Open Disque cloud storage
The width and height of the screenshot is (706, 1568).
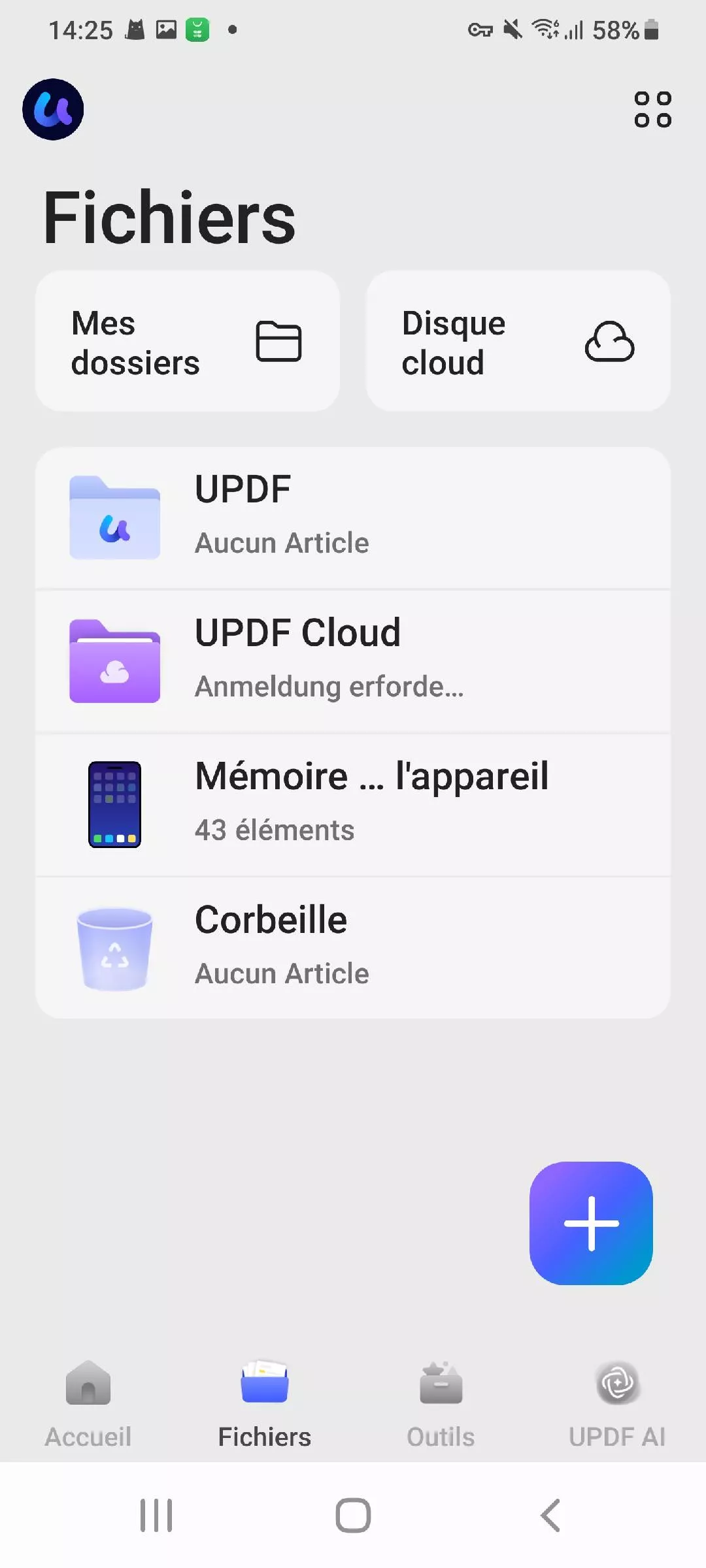(x=518, y=340)
